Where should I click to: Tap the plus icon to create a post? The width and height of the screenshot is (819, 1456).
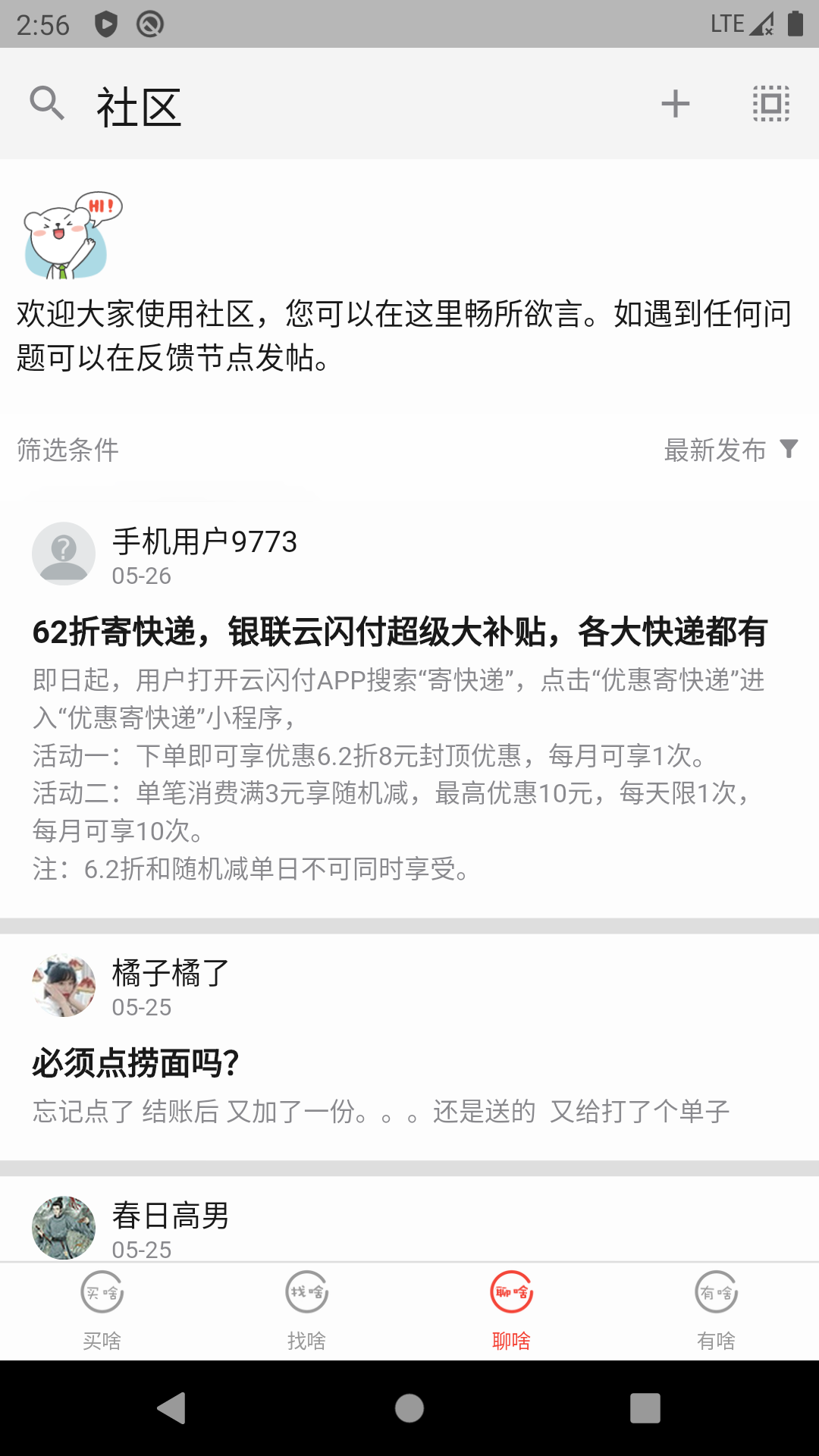pyautogui.click(x=675, y=103)
